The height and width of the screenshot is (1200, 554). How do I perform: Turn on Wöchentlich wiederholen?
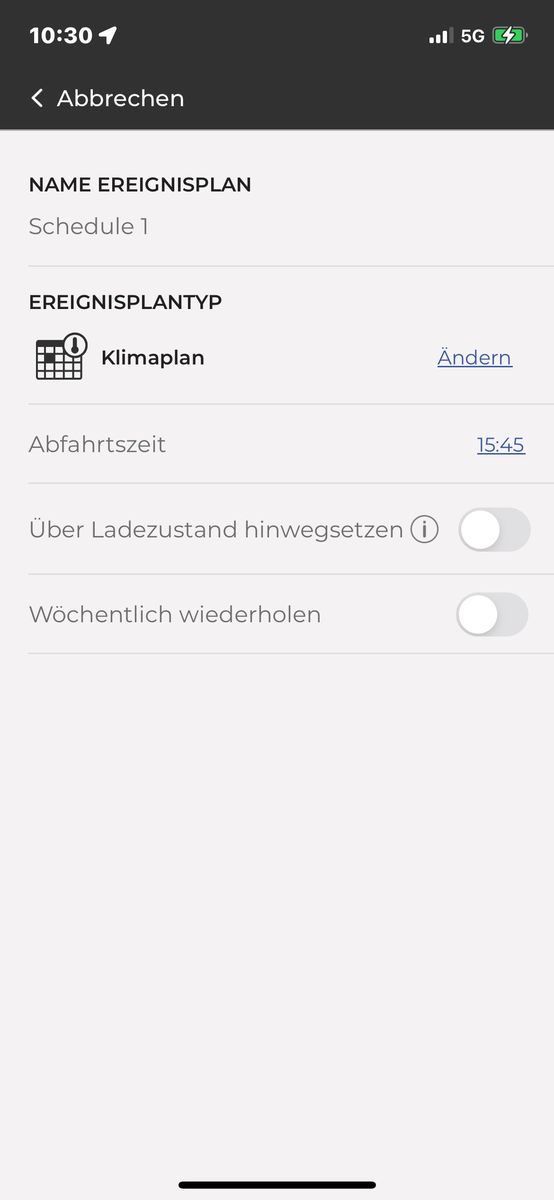point(492,614)
